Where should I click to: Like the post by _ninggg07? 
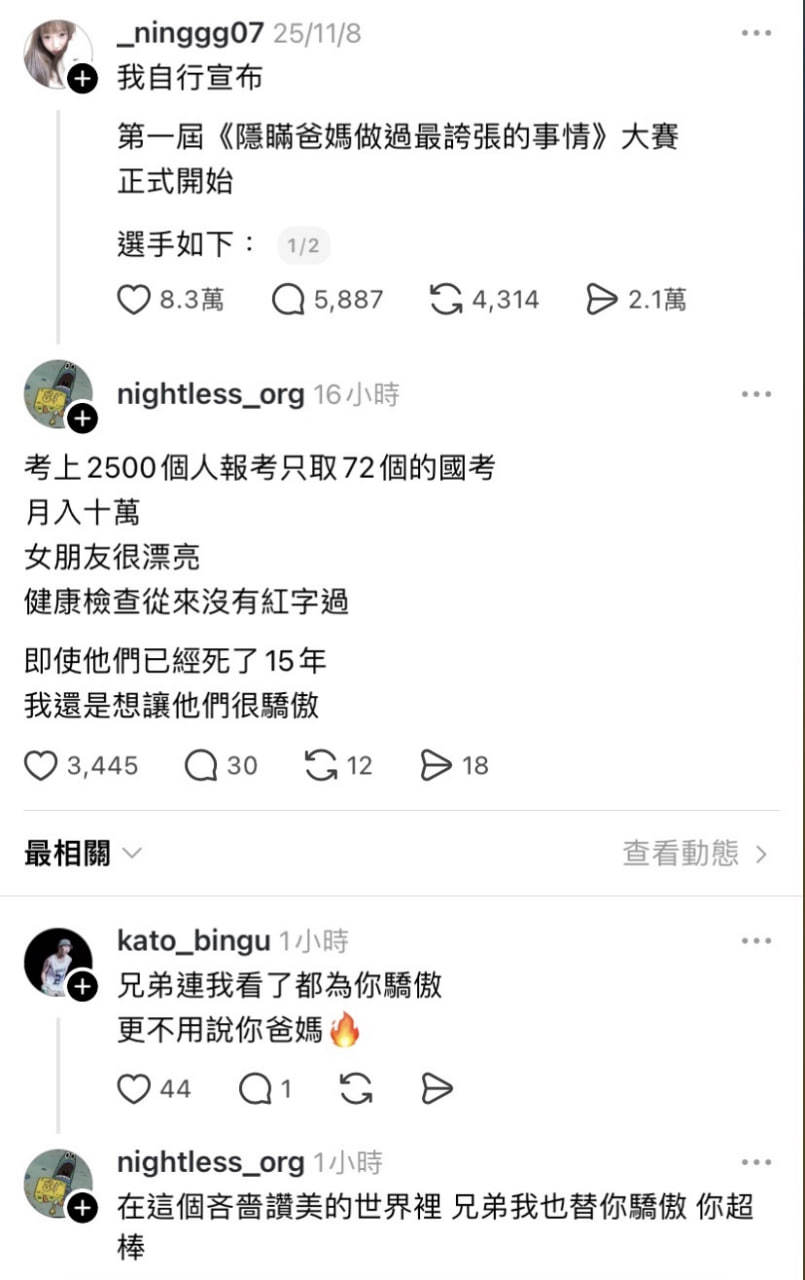click(x=133, y=298)
